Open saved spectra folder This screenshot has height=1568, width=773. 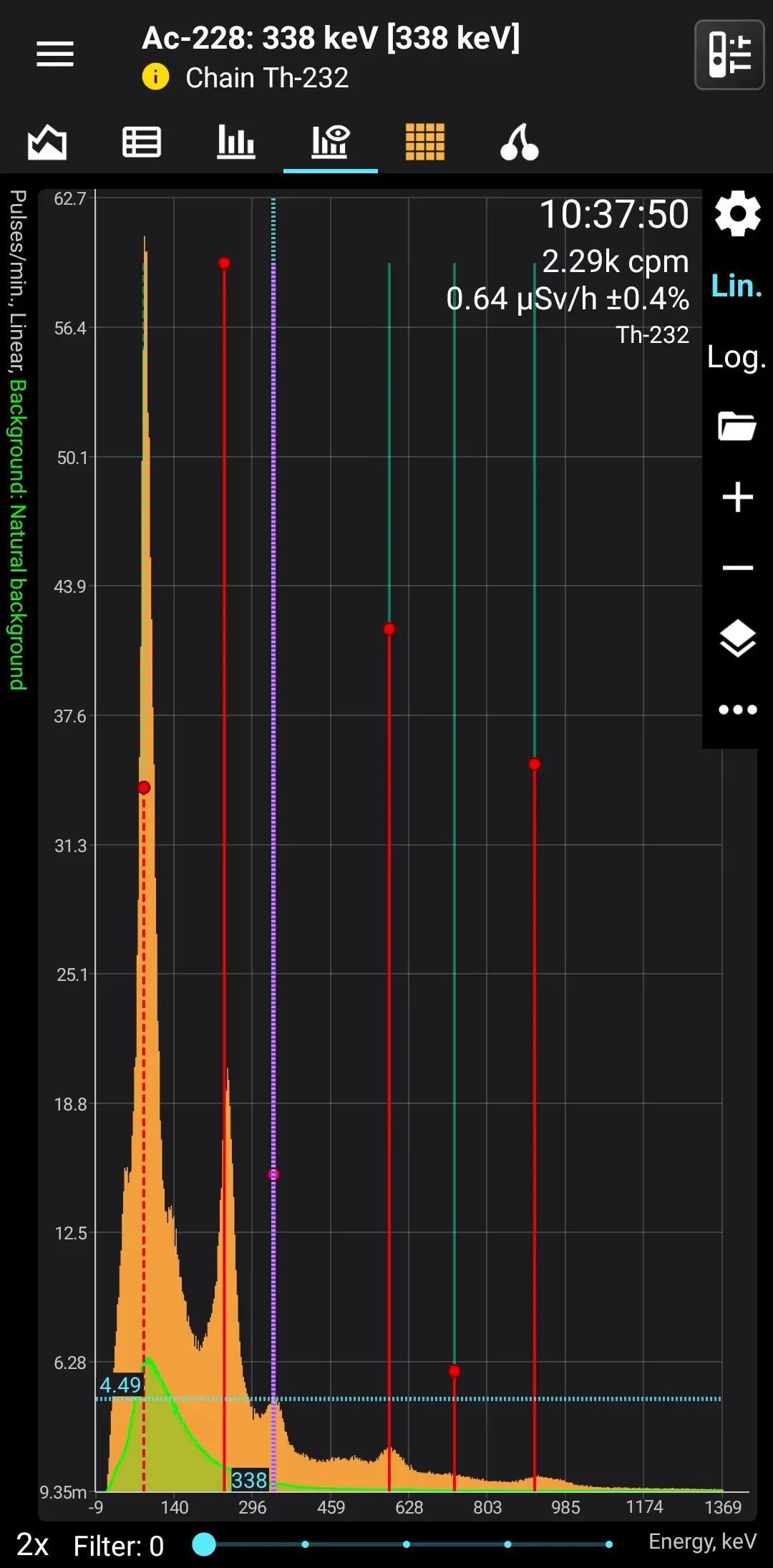[x=737, y=426]
